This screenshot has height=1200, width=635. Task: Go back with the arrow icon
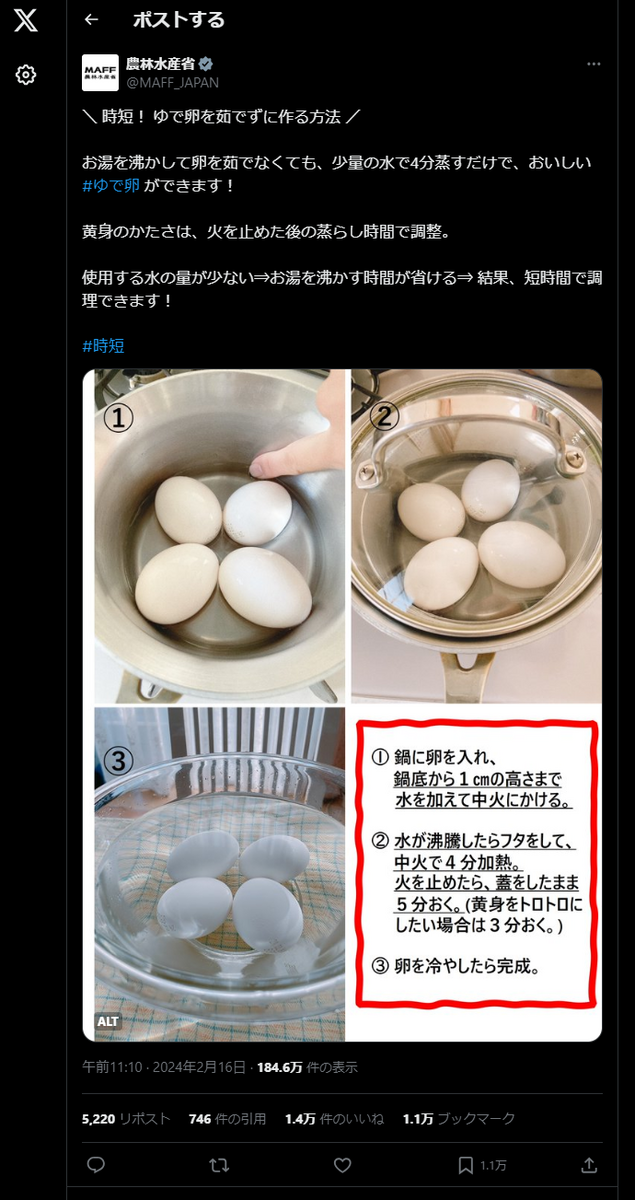91,20
